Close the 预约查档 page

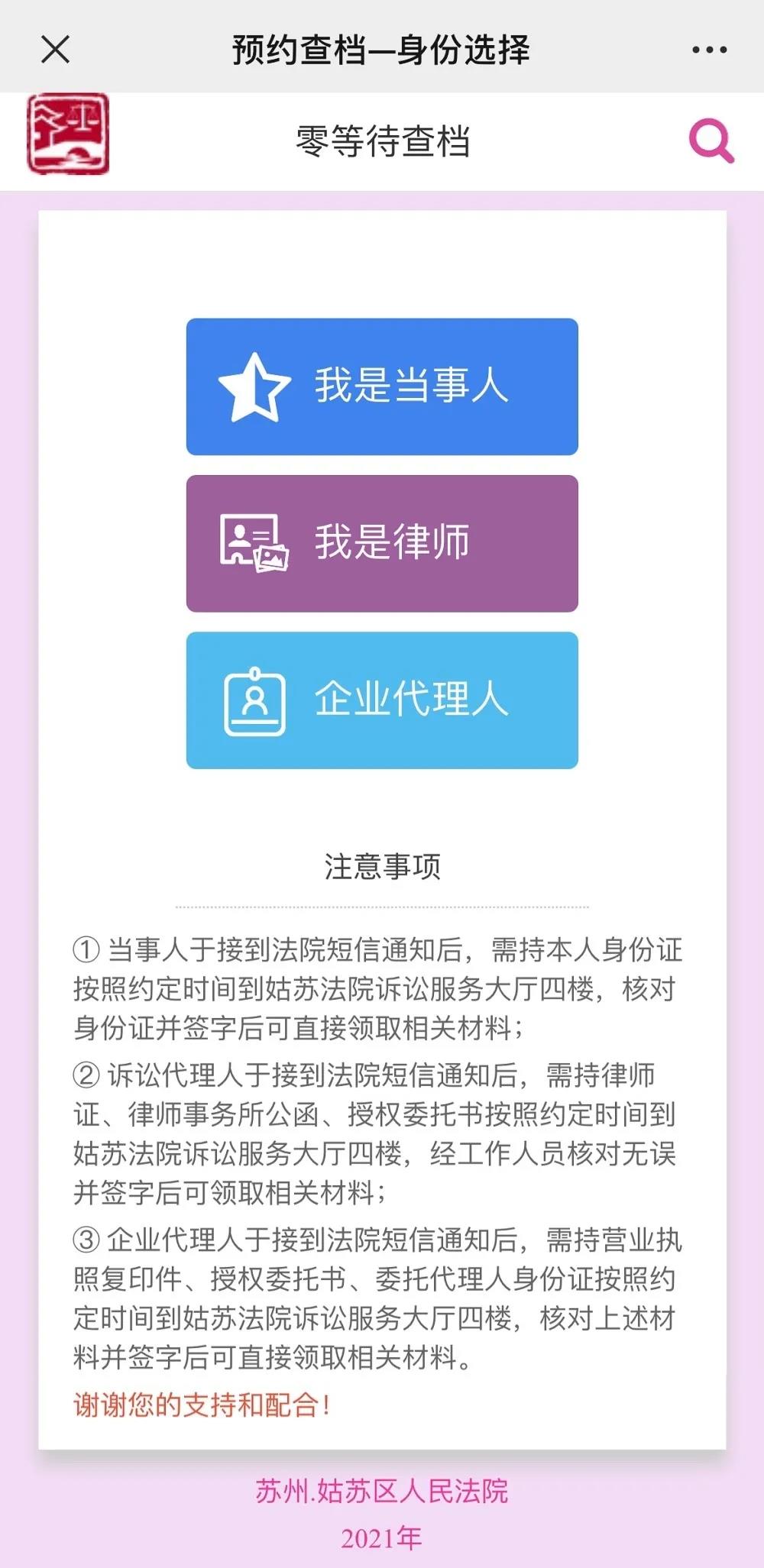coord(55,50)
